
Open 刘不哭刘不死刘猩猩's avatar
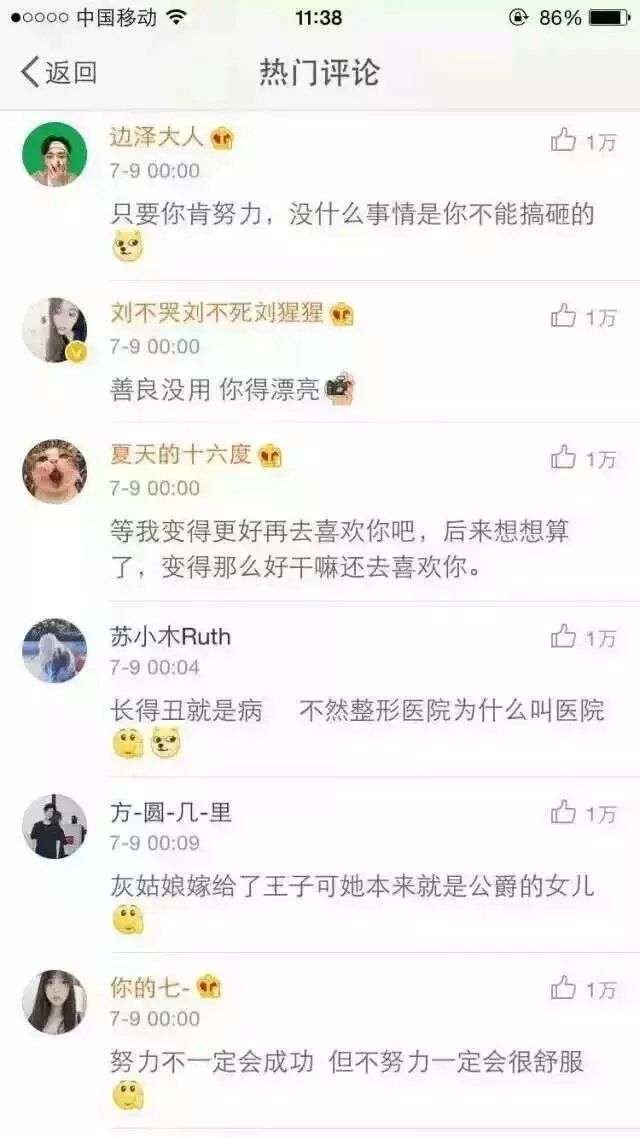(x=54, y=330)
